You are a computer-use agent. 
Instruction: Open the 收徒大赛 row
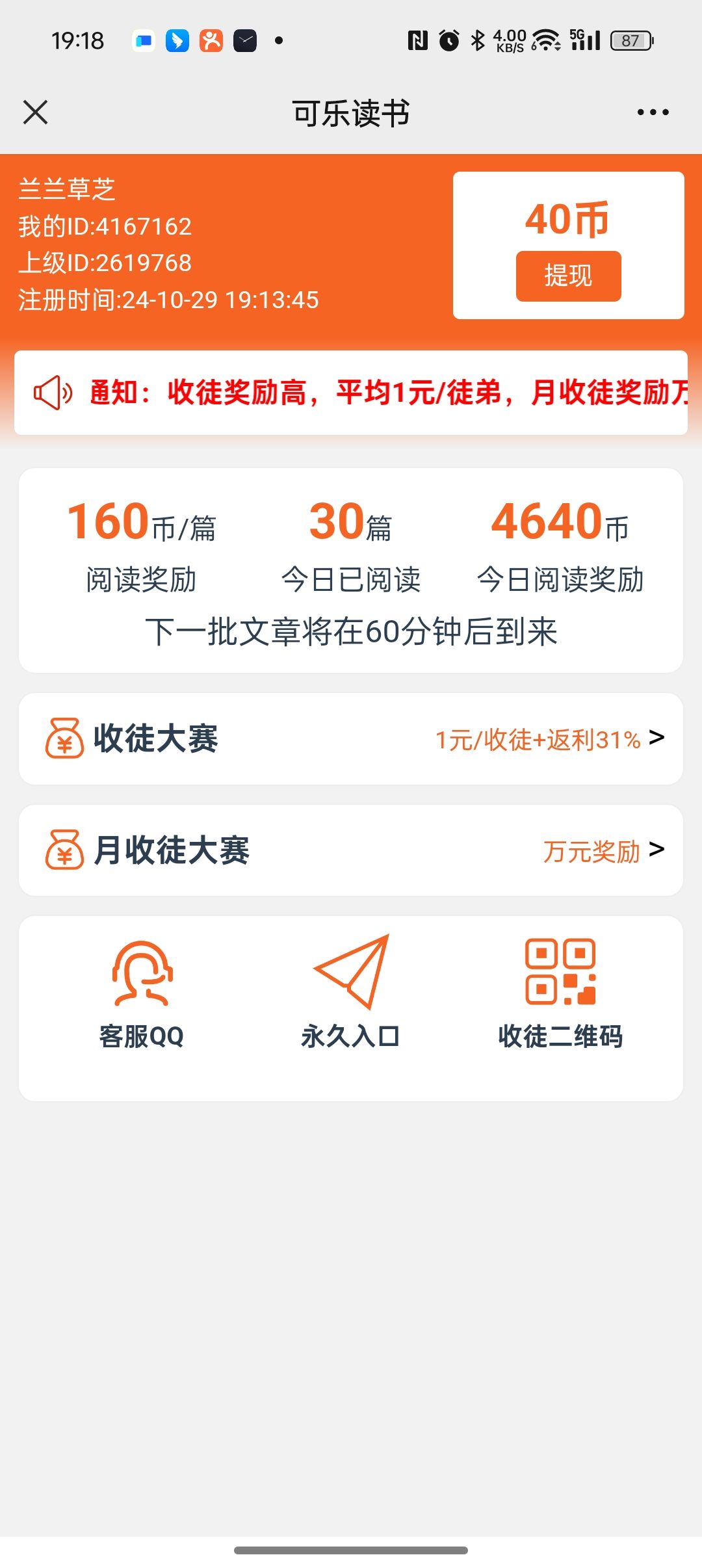pyautogui.click(x=351, y=739)
